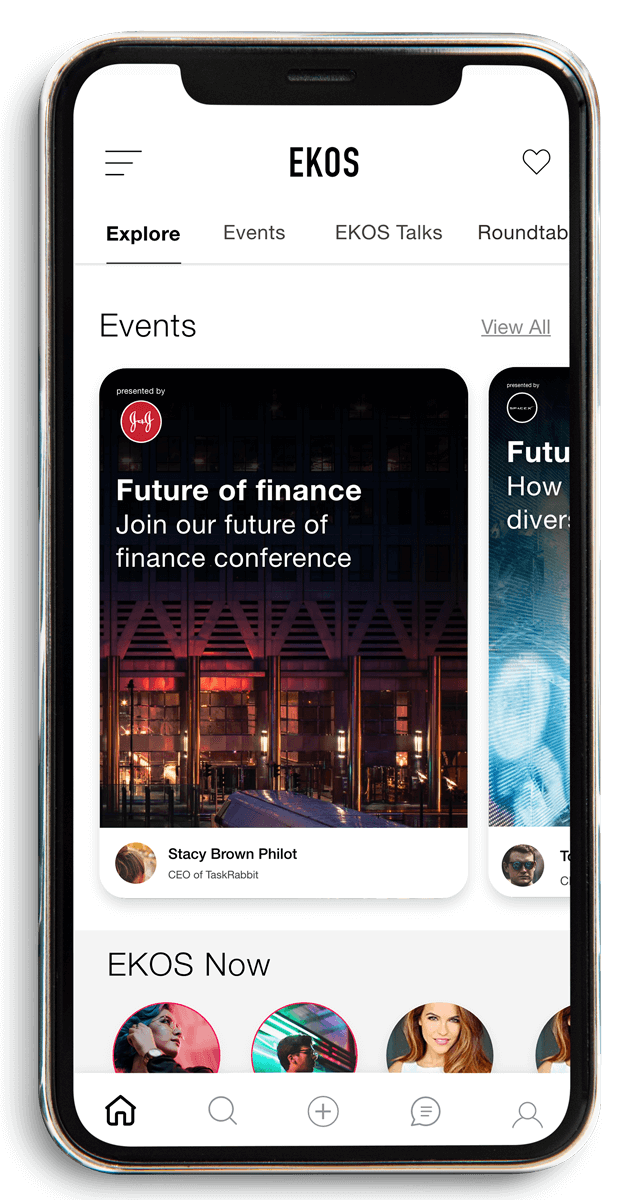Open search from the bottom bar
This screenshot has height=1200, width=644.
pyautogui.click(x=222, y=1111)
